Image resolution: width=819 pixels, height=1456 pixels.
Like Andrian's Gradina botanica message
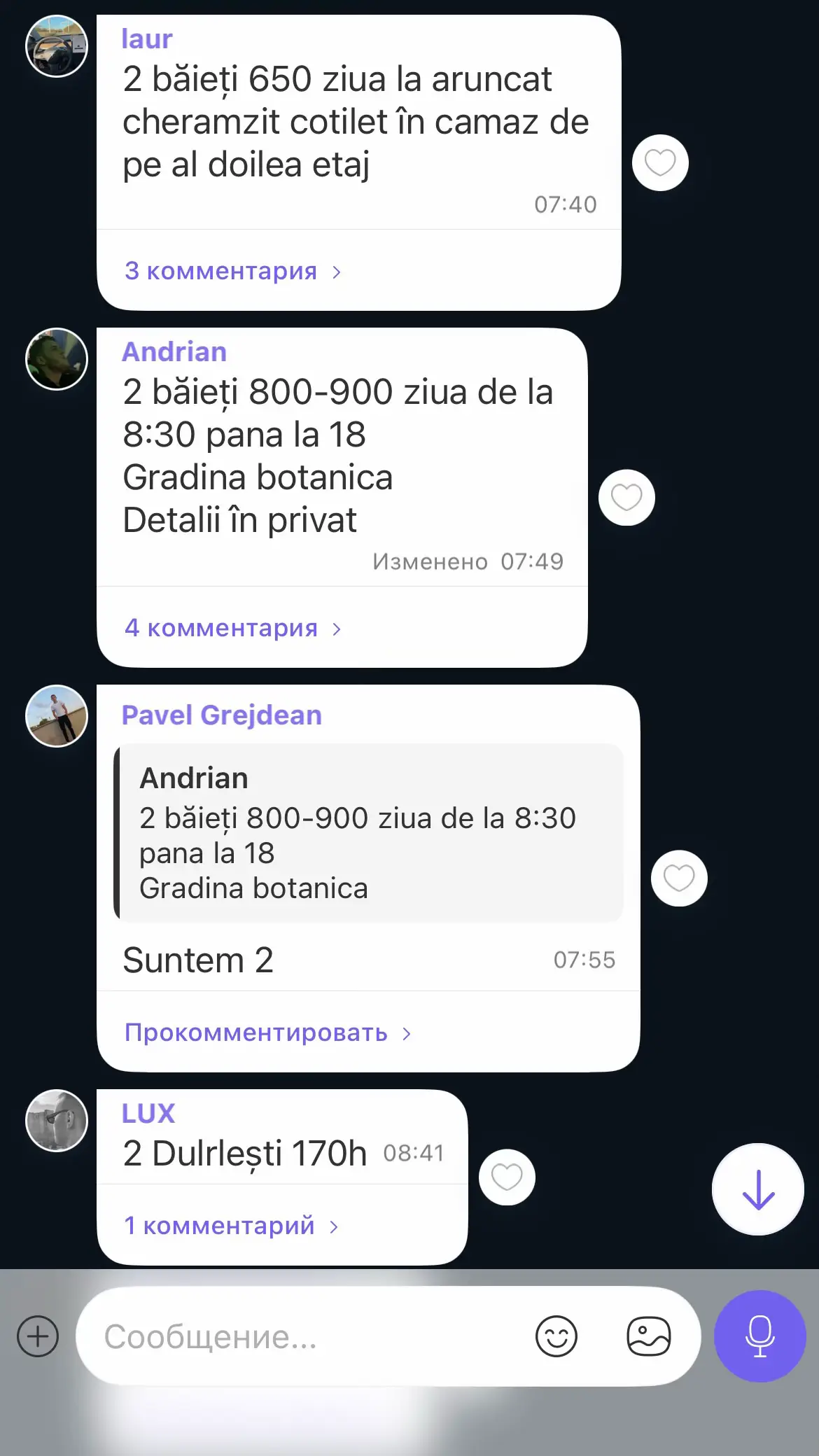(x=626, y=497)
